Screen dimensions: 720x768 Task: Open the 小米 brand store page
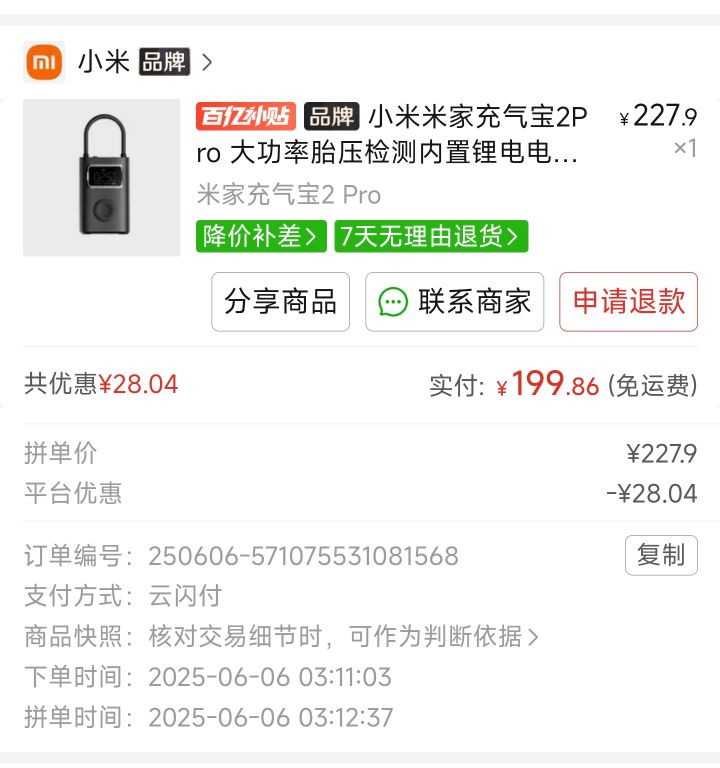[120, 62]
